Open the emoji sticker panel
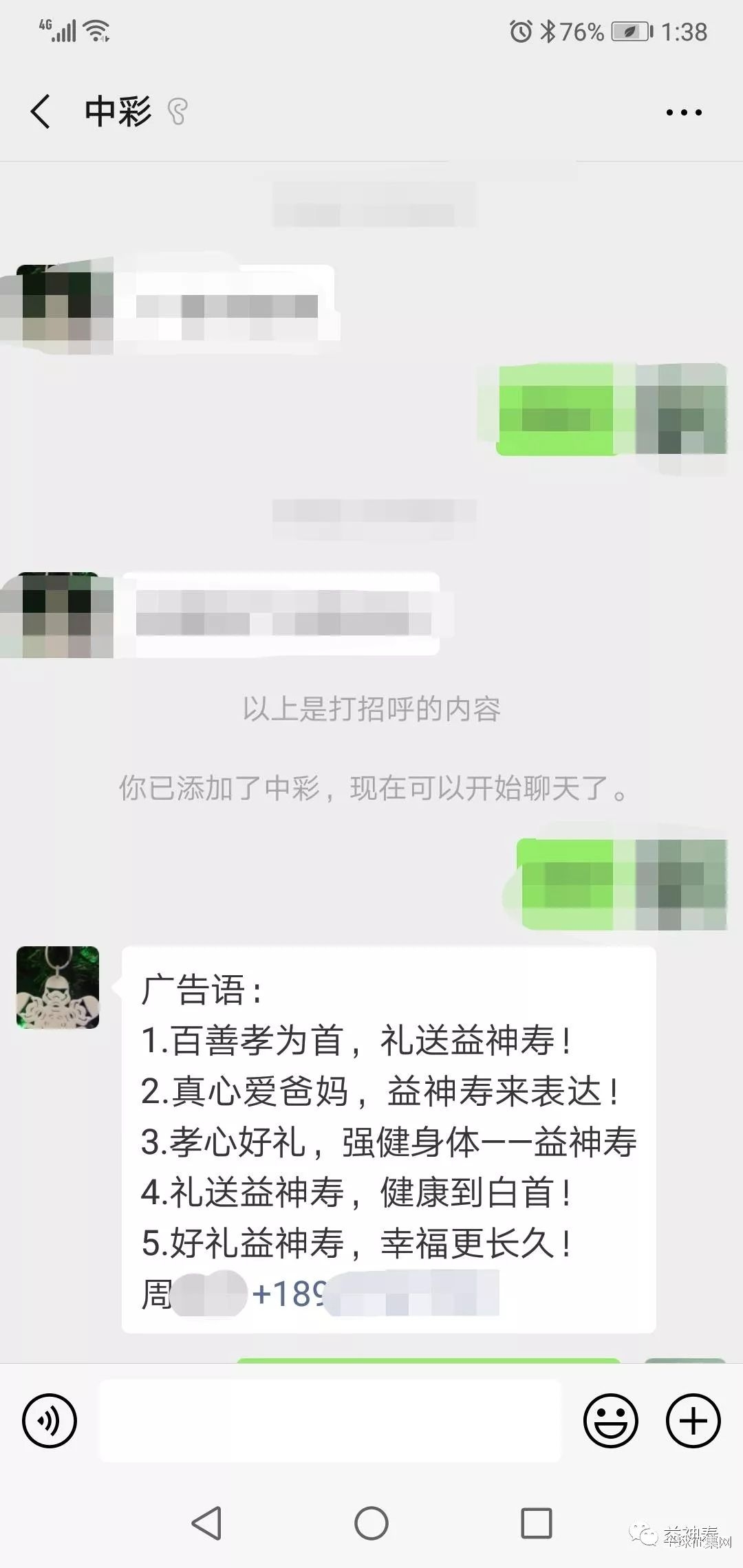Viewport: 743px width, 1568px height. coord(611,1422)
